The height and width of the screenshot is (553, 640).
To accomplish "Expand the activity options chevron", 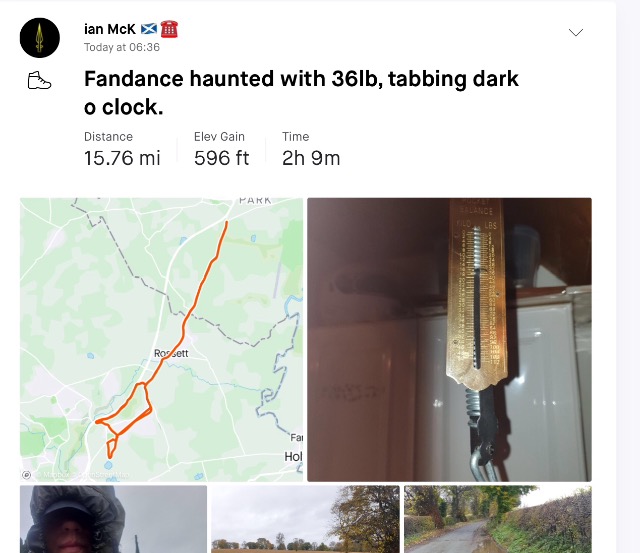I will click(x=576, y=32).
